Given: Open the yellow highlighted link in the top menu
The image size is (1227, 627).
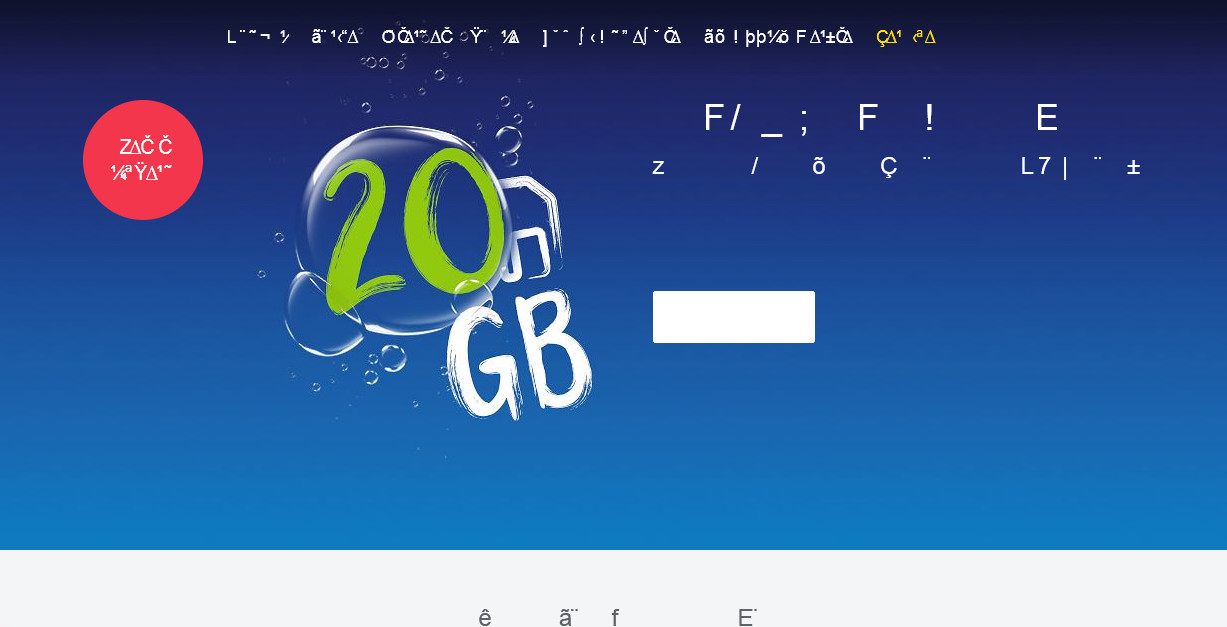Looking at the screenshot, I should (x=905, y=38).
